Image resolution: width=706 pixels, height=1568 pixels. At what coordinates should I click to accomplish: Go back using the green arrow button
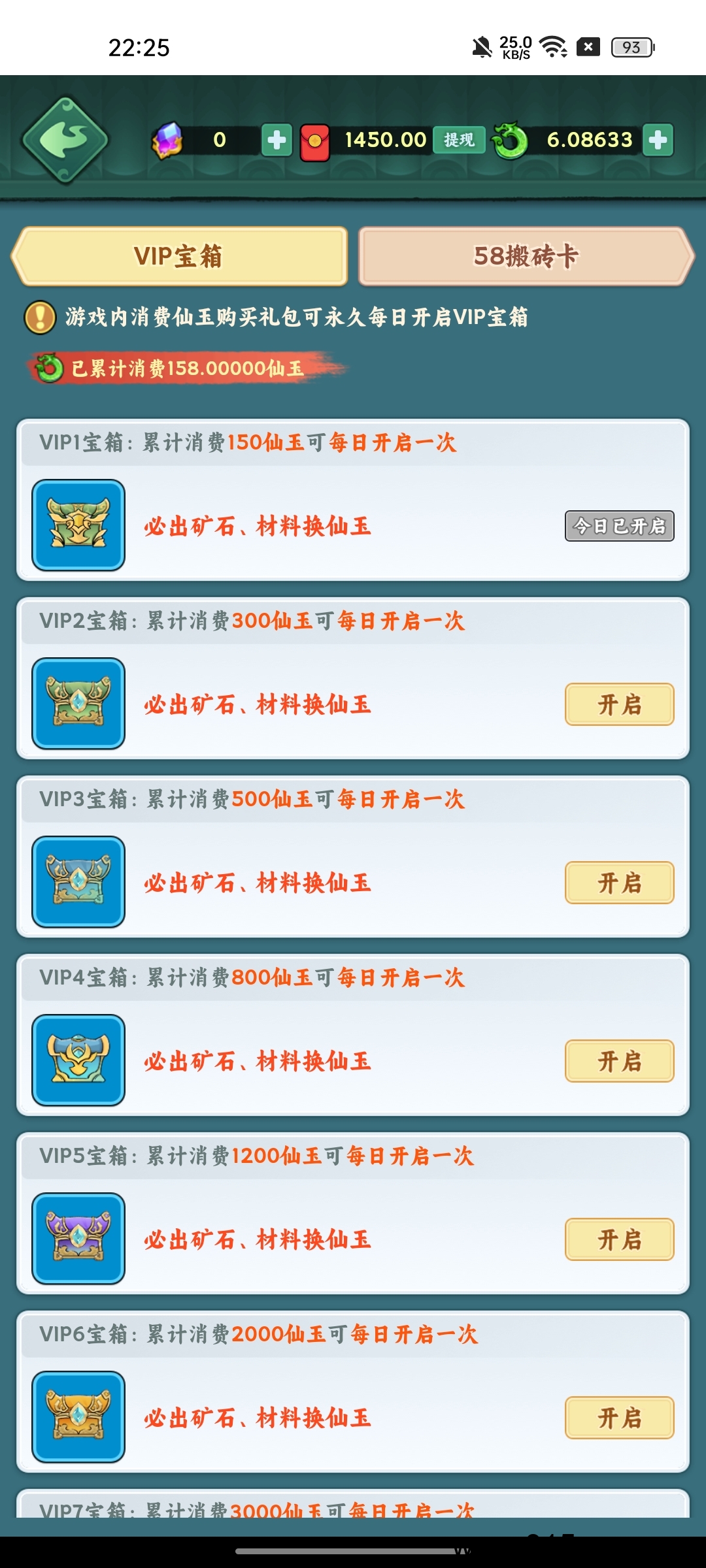[65, 140]
